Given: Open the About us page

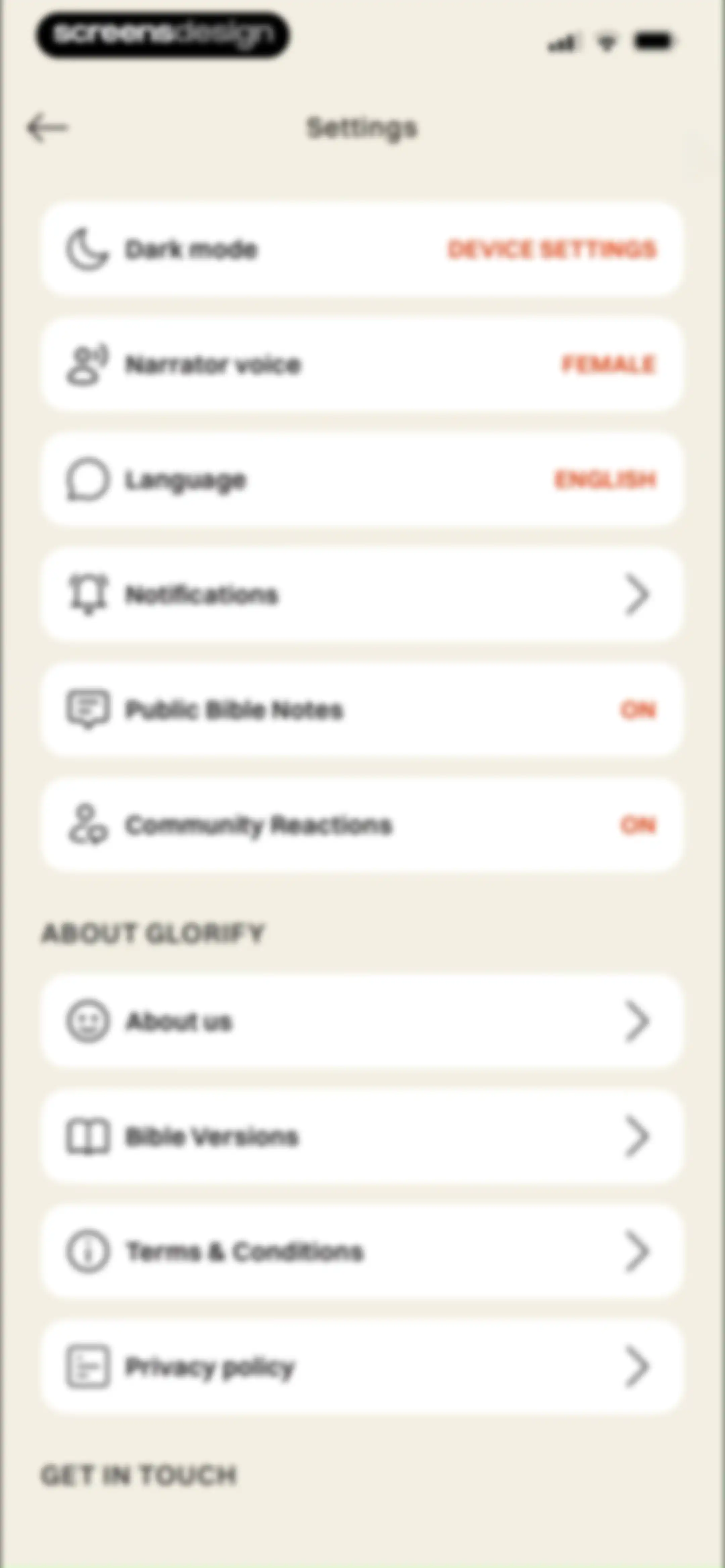Looking at the screenshot, I should click(362, 1021).
